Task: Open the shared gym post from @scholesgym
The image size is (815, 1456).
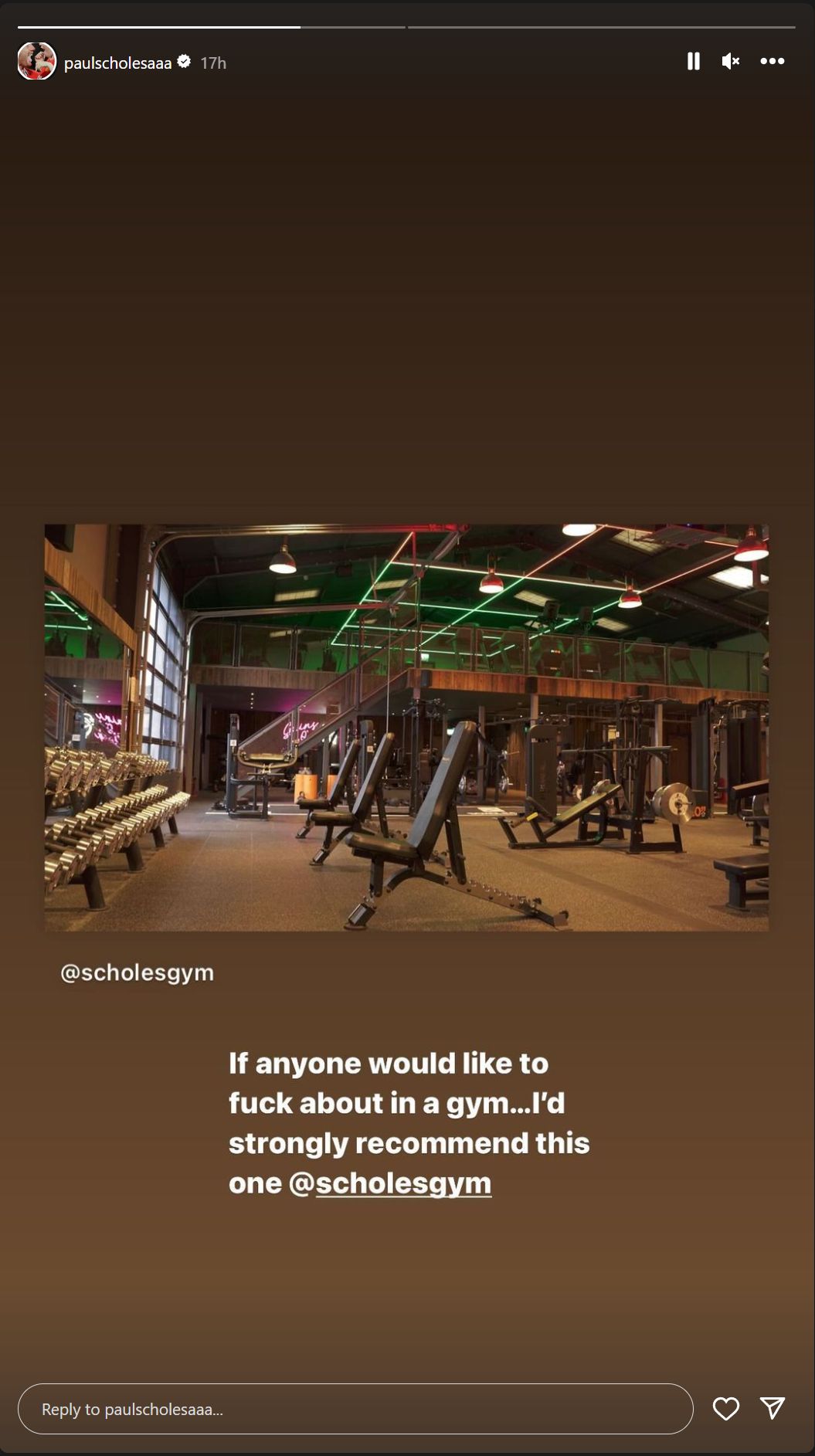Action: (x=406, y=727)
